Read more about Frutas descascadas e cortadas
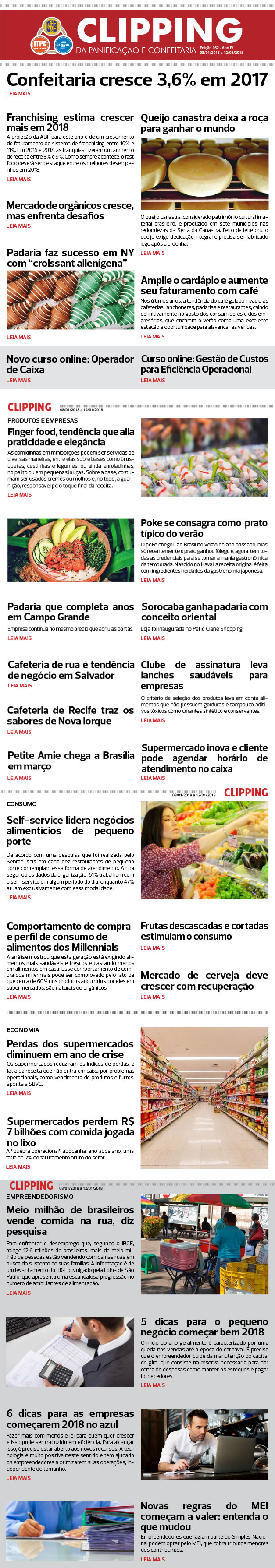Screen dimensions: 275x1568 pyautogui.click(x=153, y=948)
